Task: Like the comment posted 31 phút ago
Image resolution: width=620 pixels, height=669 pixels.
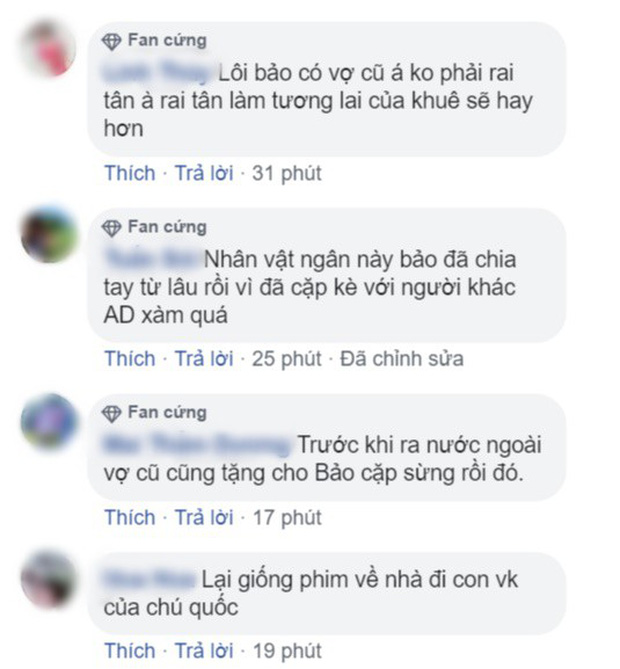Action: click(x=130, y=173)
